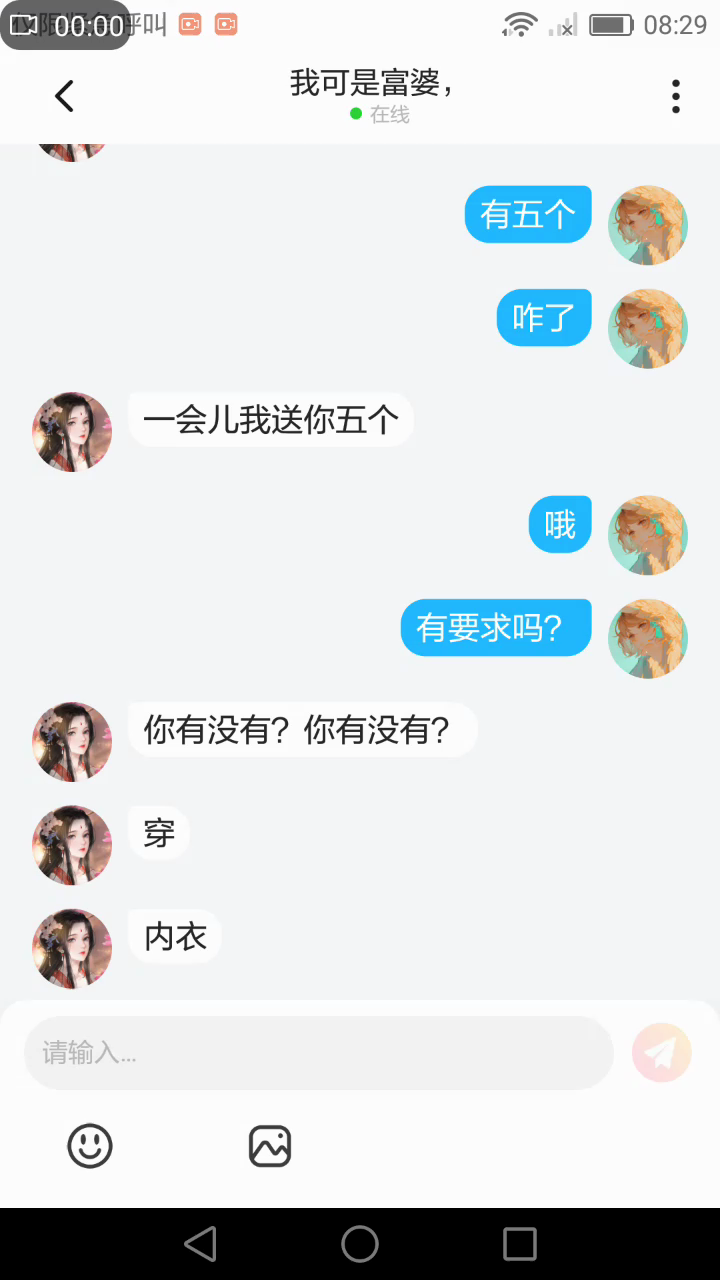Open the emoji picker
This screenshot has height=1280, width=720.
(x=90, y=1145)
